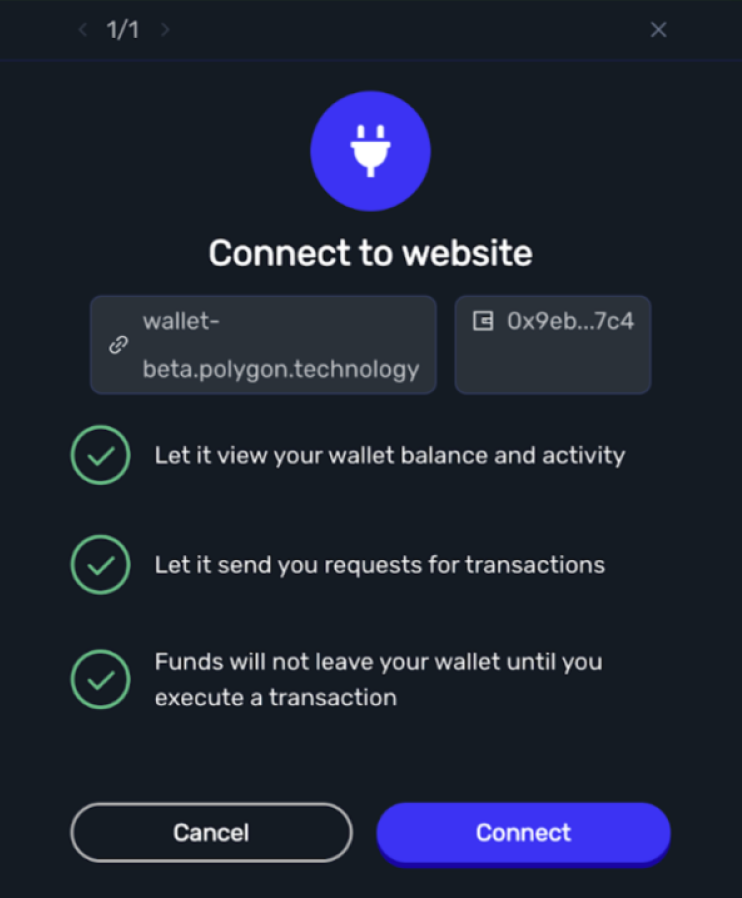This screenshot has height=898, width=742.
Task: Tap the Connect button
Action: (x=523, y=832)
